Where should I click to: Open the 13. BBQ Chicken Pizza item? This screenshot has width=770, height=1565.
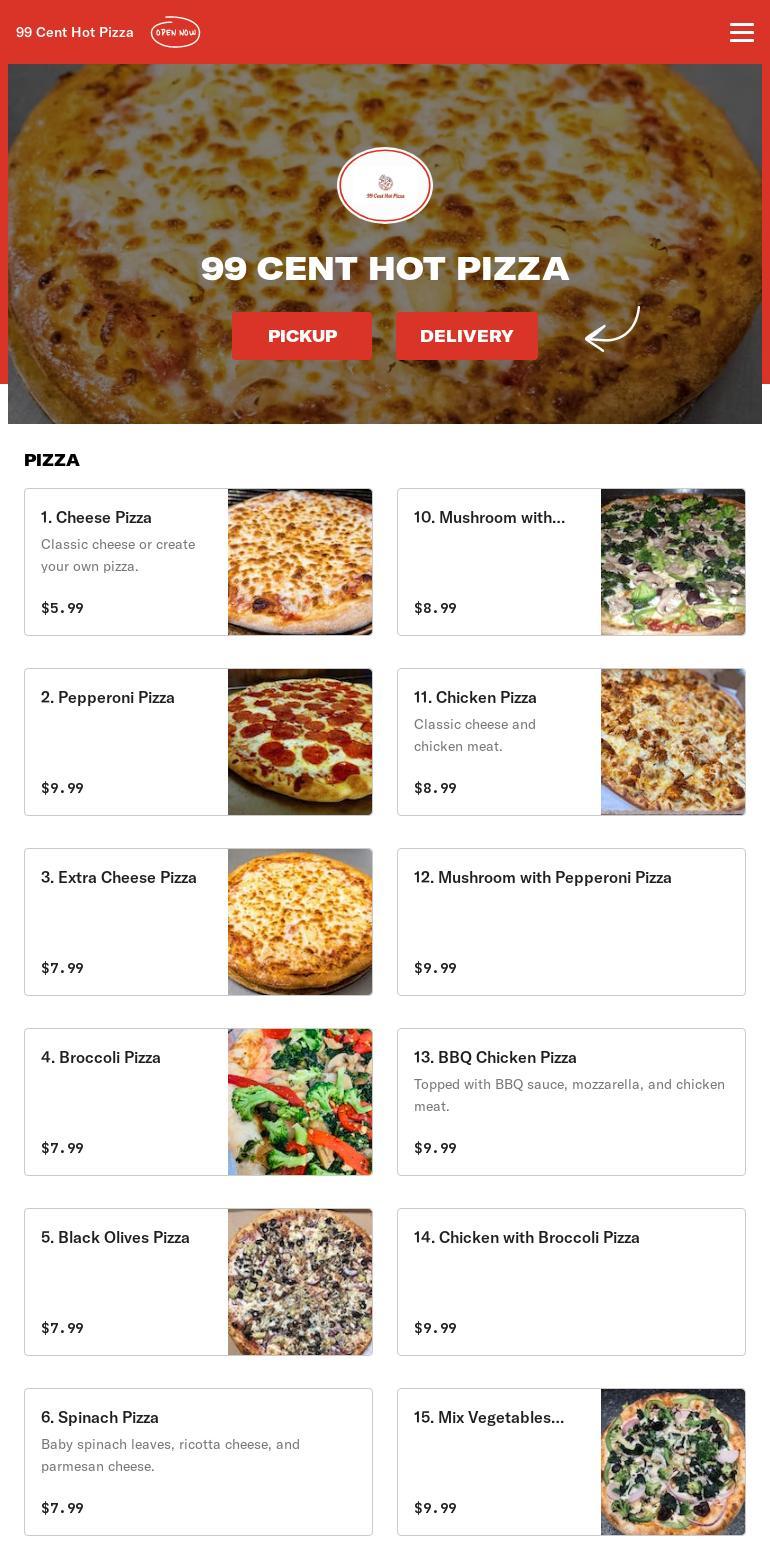pos(571,1102)
